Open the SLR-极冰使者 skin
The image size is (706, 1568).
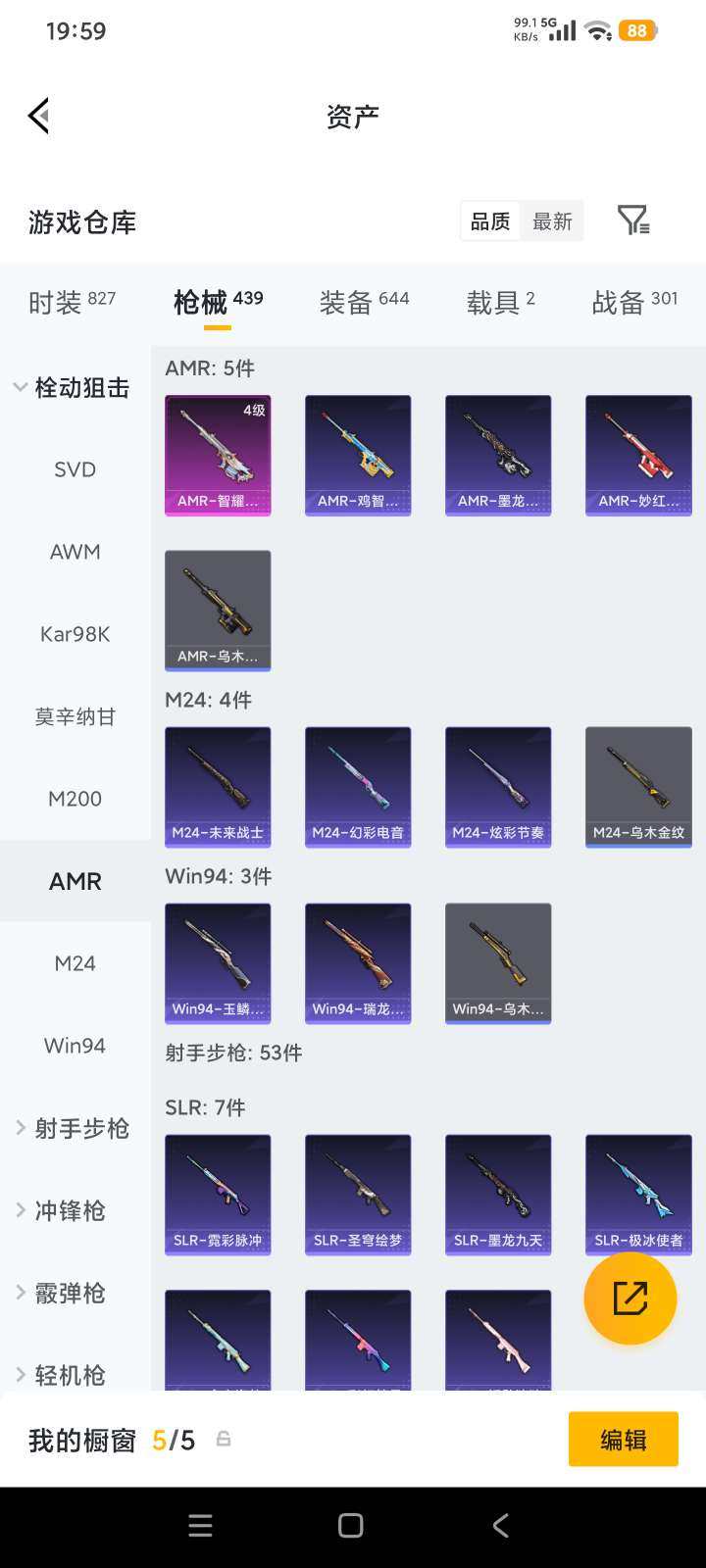[x=638, y=1194]
